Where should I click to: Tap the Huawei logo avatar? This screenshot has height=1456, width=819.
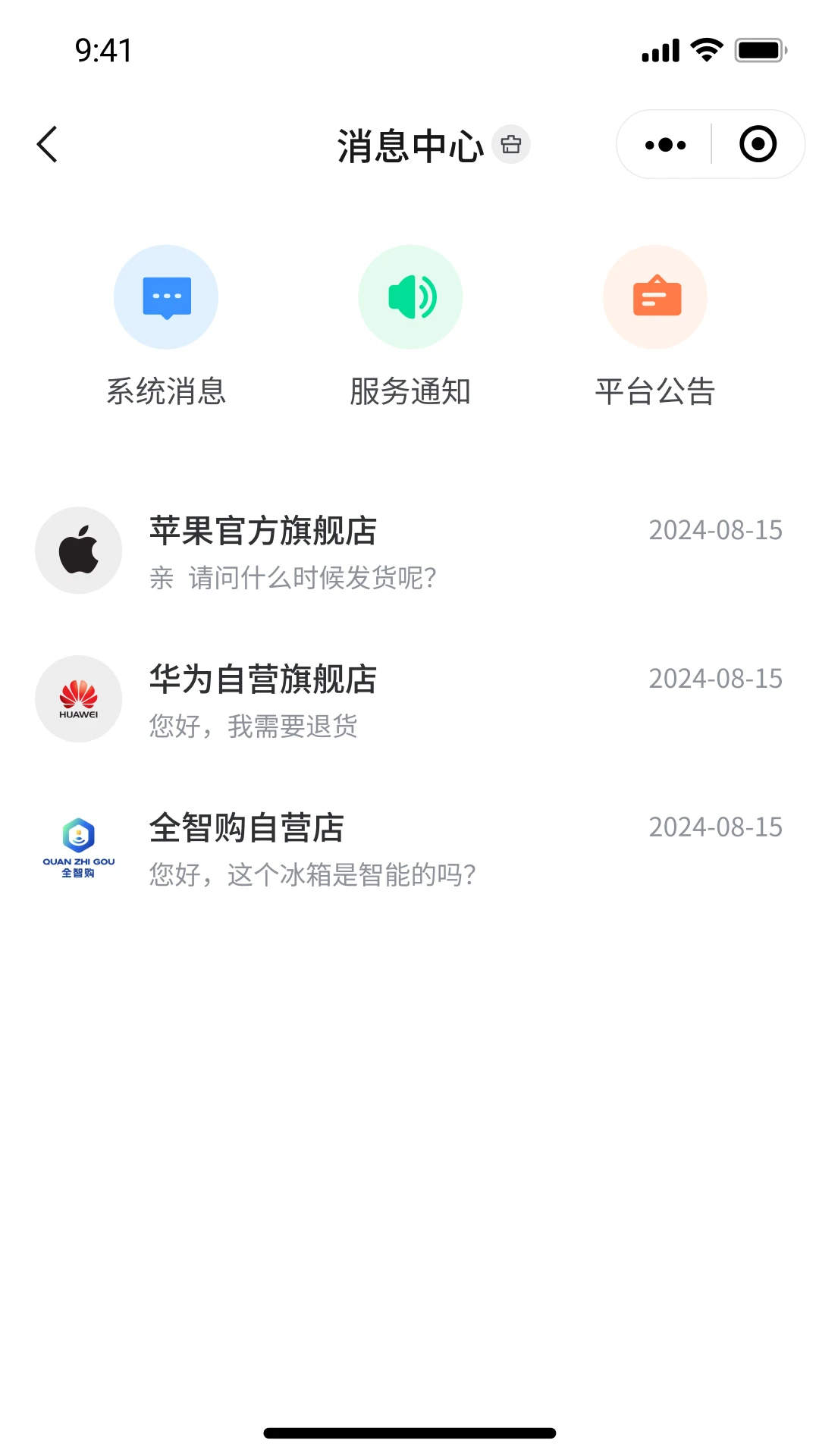[79, 698]
